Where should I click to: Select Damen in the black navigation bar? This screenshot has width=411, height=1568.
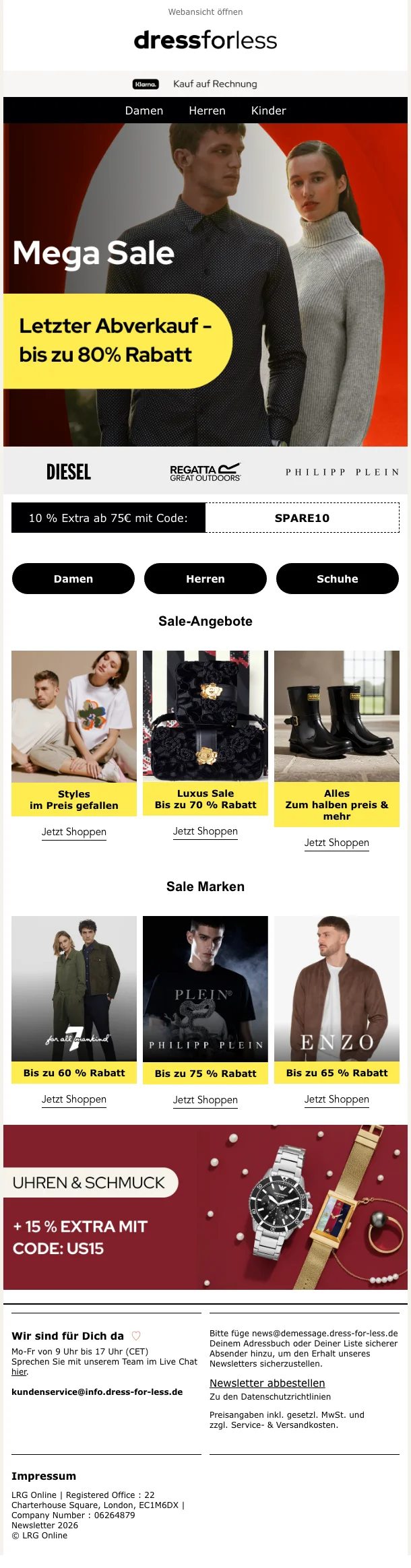(x=144, y=110)
